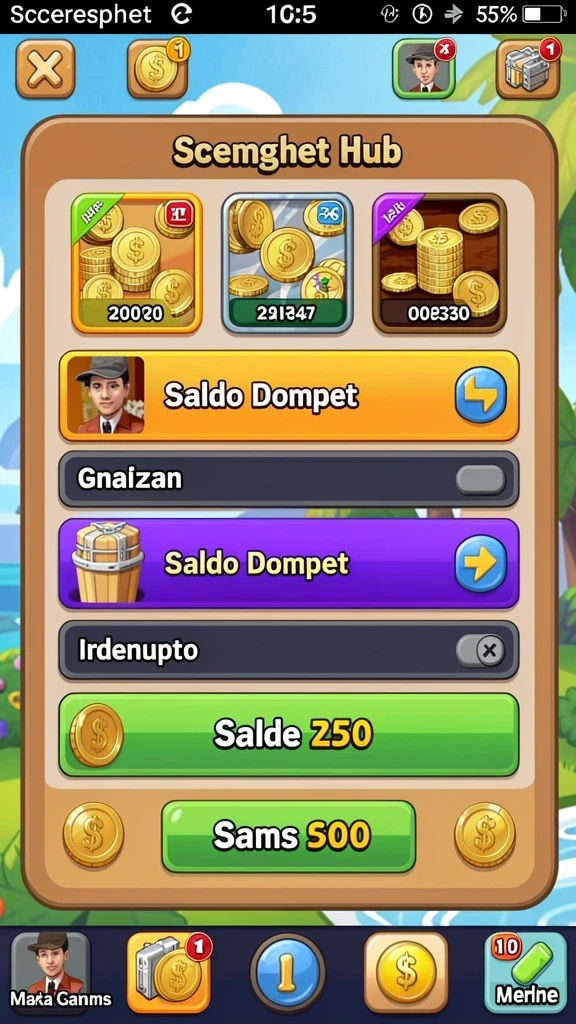Open the treasure chest icon at top right
The width and height of the screenshot is (576, 1024).
pyautogui.click(x=528, y=69)
